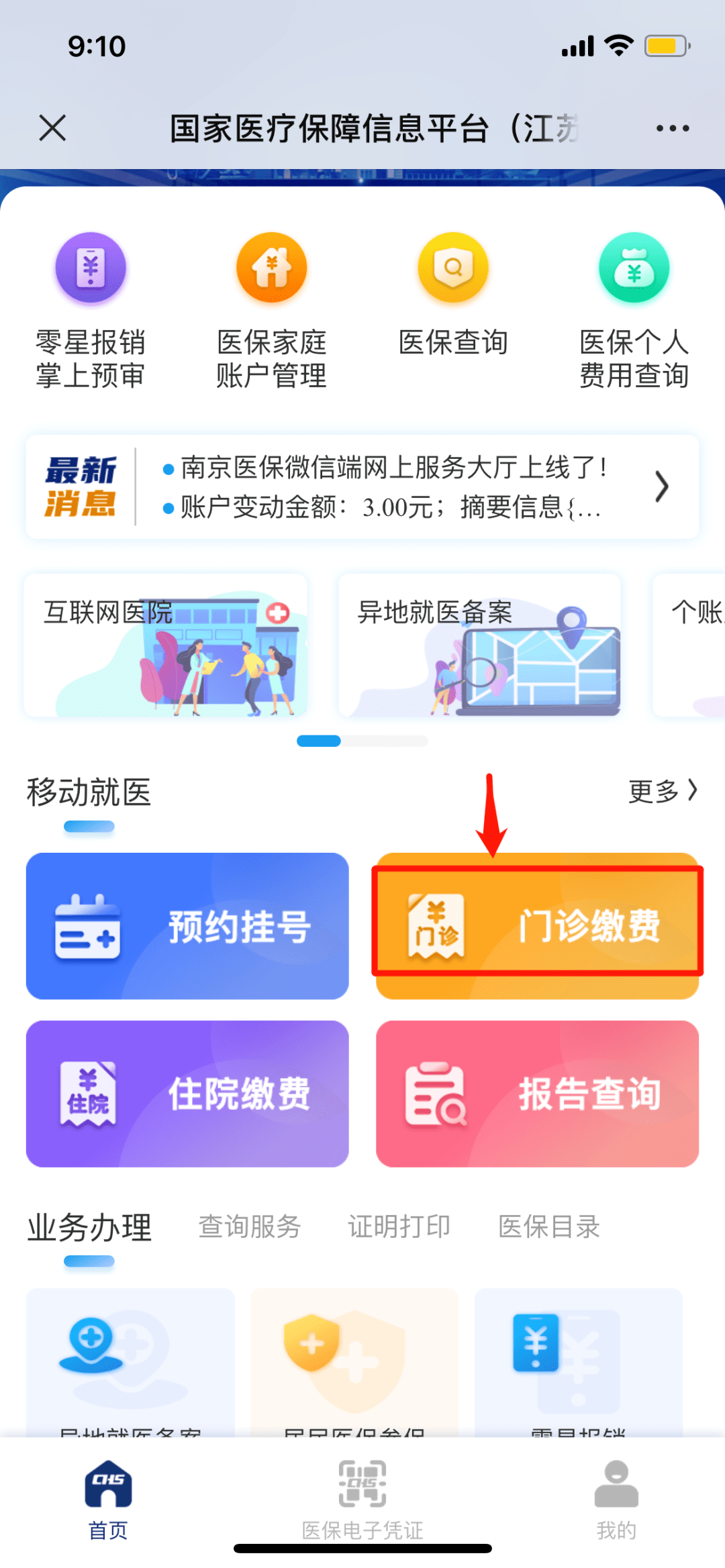The image size is (725, 1568).
Task: Close the mini program page
Action: pos(52,127)
